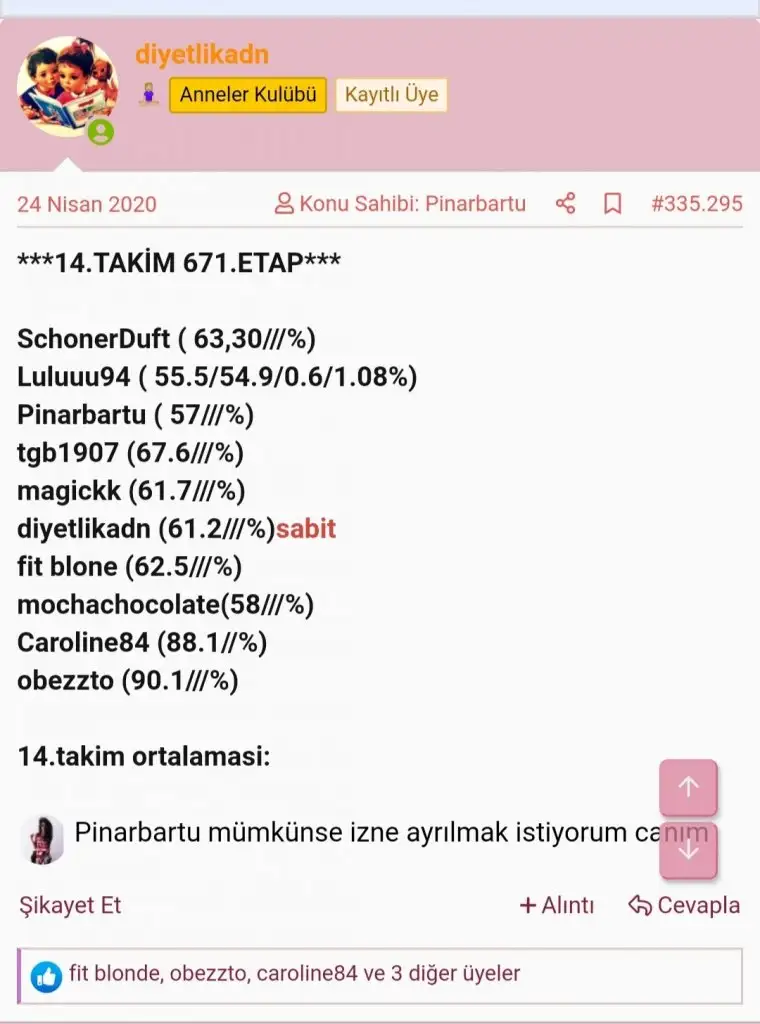View members who liked the post
Viewport: 760px width, 1024px height.
[x=295, y=974]
